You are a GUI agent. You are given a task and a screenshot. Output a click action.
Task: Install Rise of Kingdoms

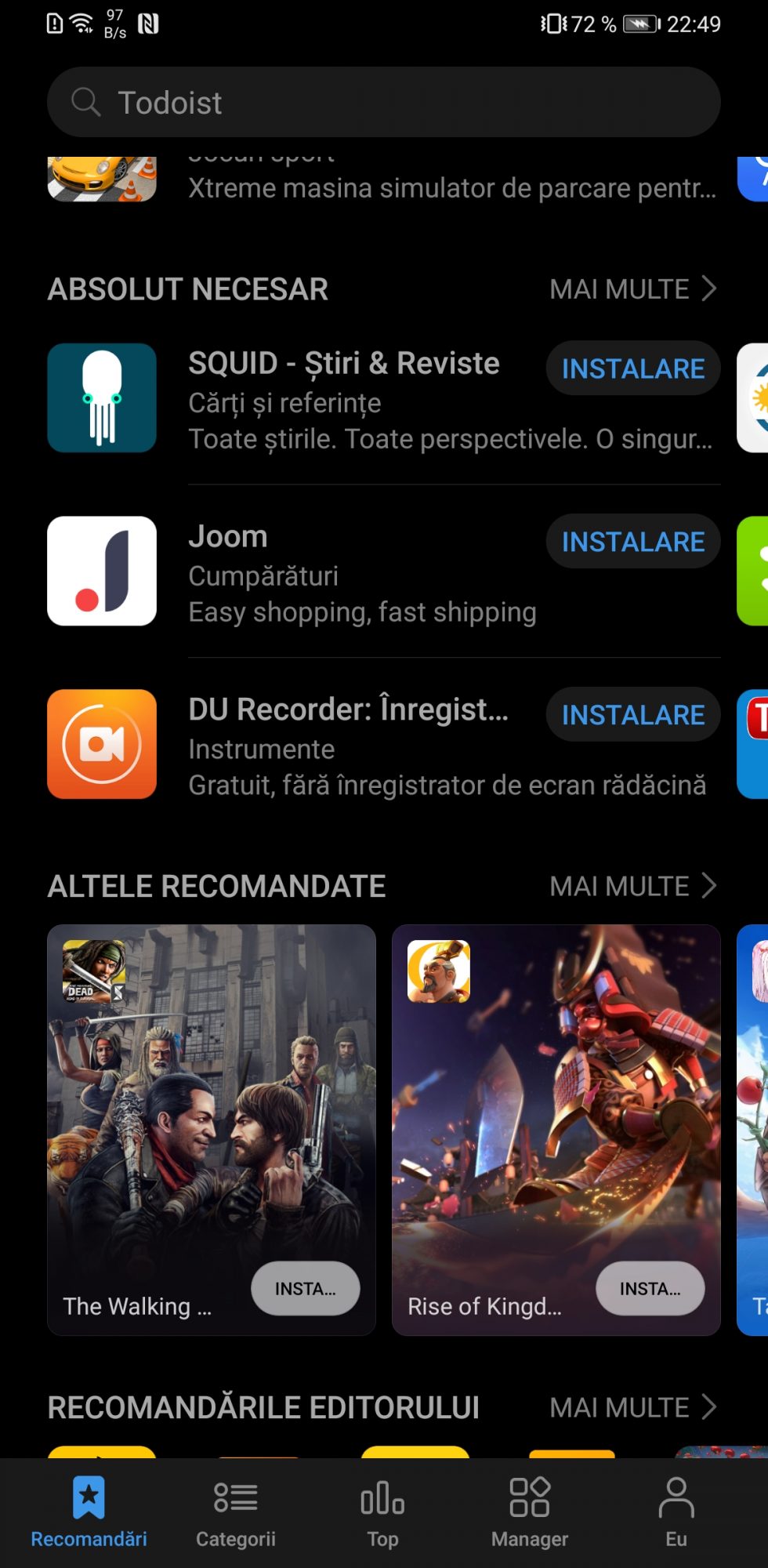(x=650, y=1289)
